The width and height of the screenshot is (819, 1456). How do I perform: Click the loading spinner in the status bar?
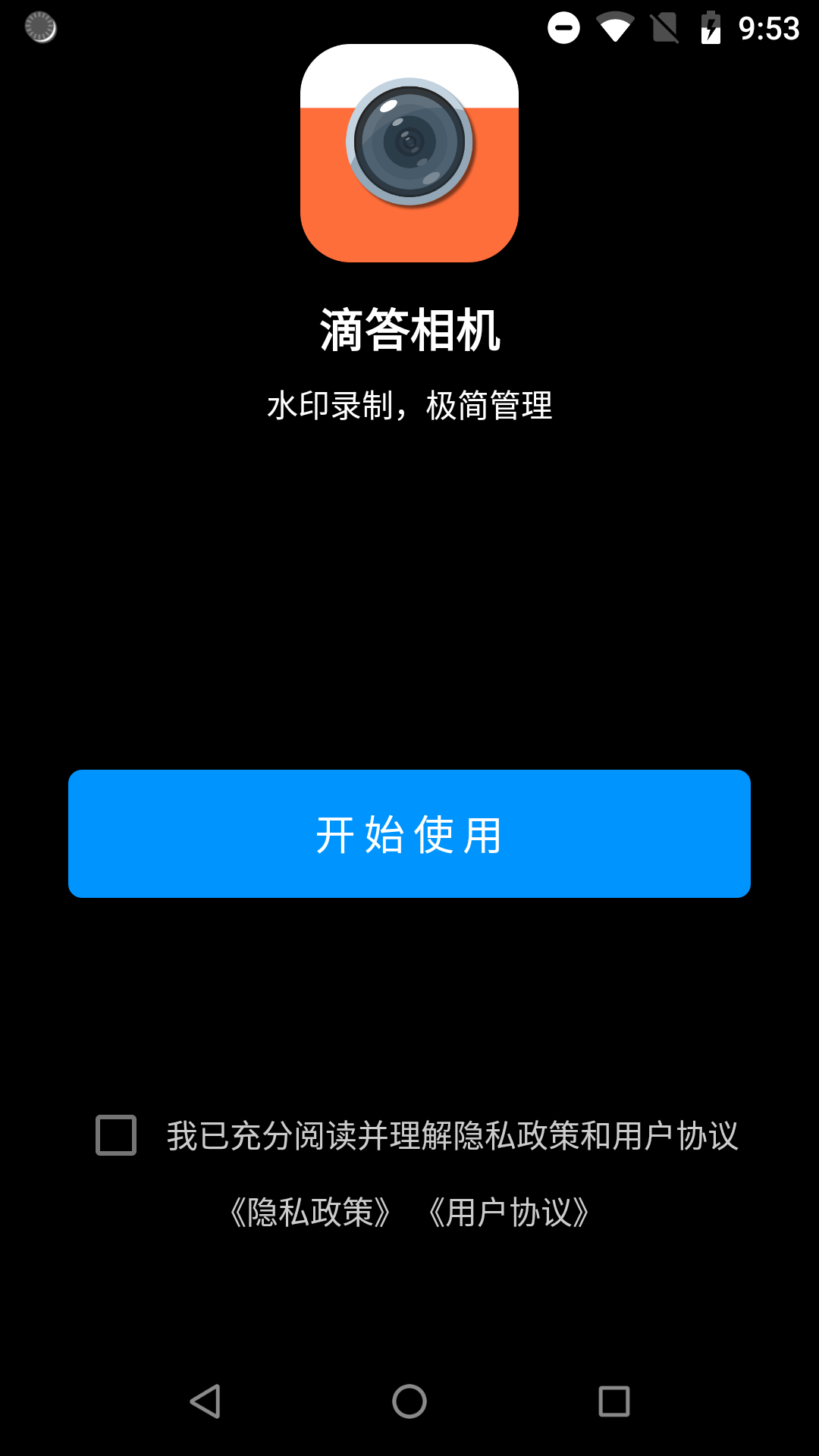click(39, 29)
